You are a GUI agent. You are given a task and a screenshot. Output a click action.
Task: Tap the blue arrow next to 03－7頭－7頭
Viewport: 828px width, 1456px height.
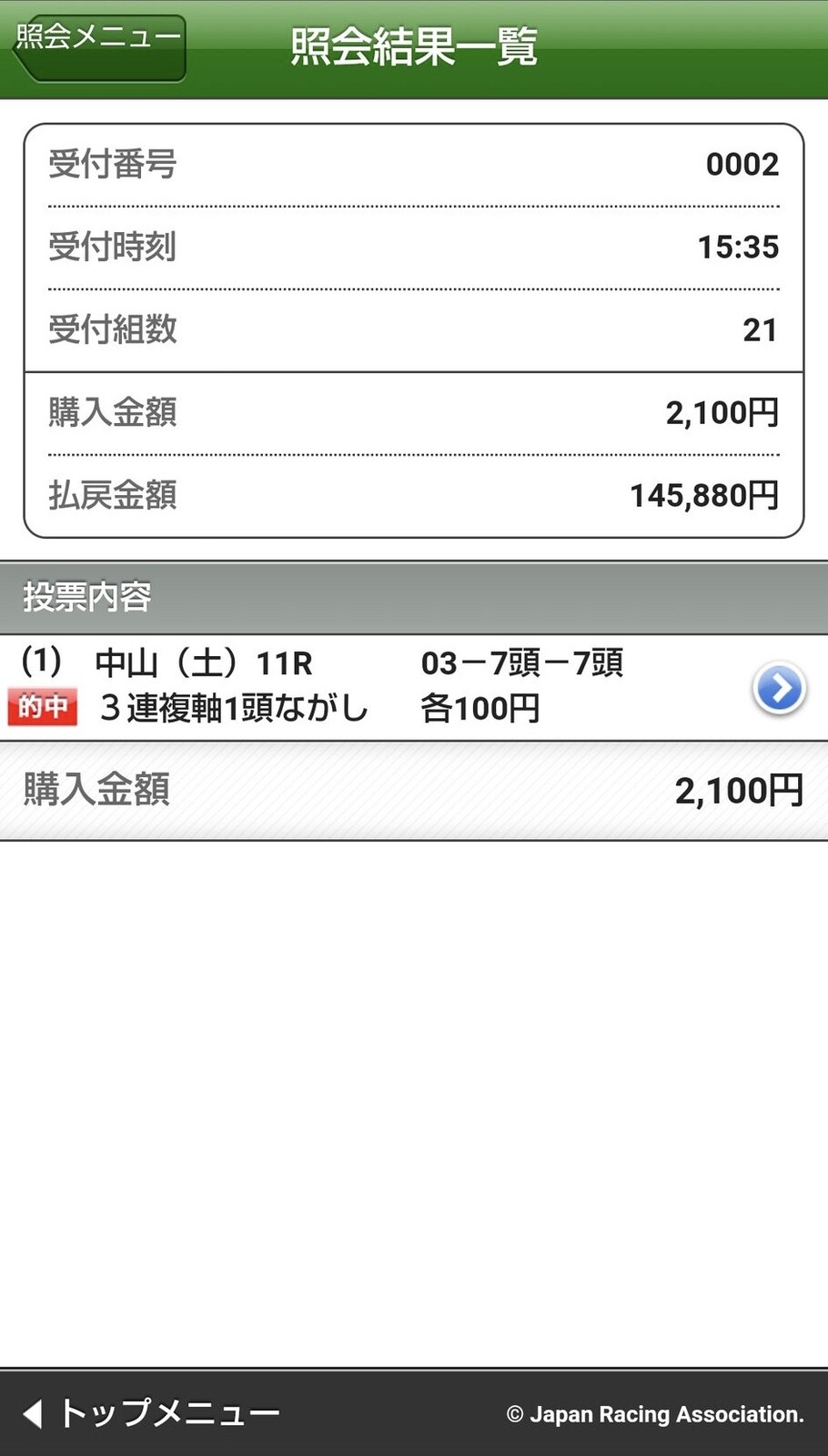[779, 688]
